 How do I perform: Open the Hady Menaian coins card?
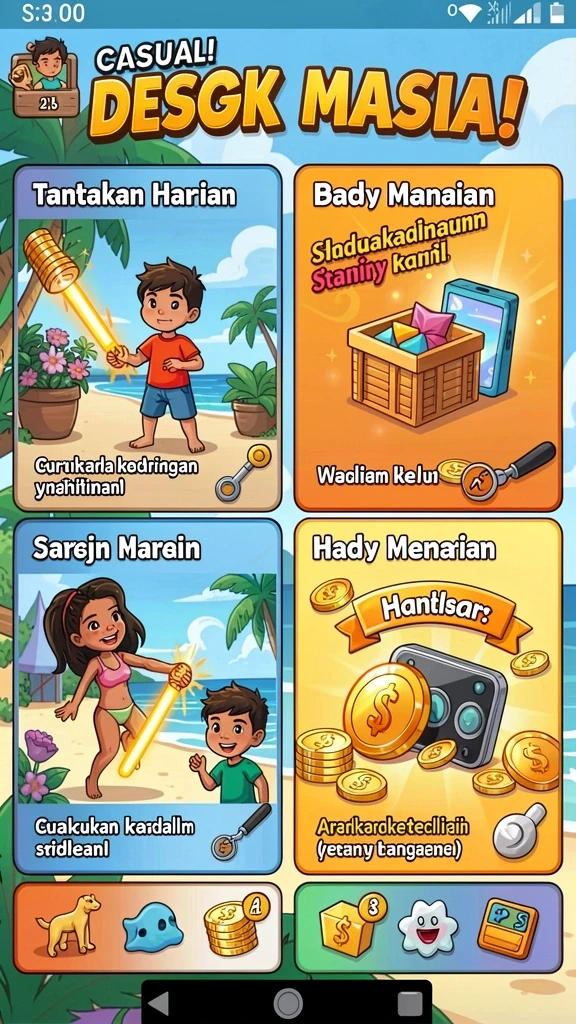tap(428, 696)
